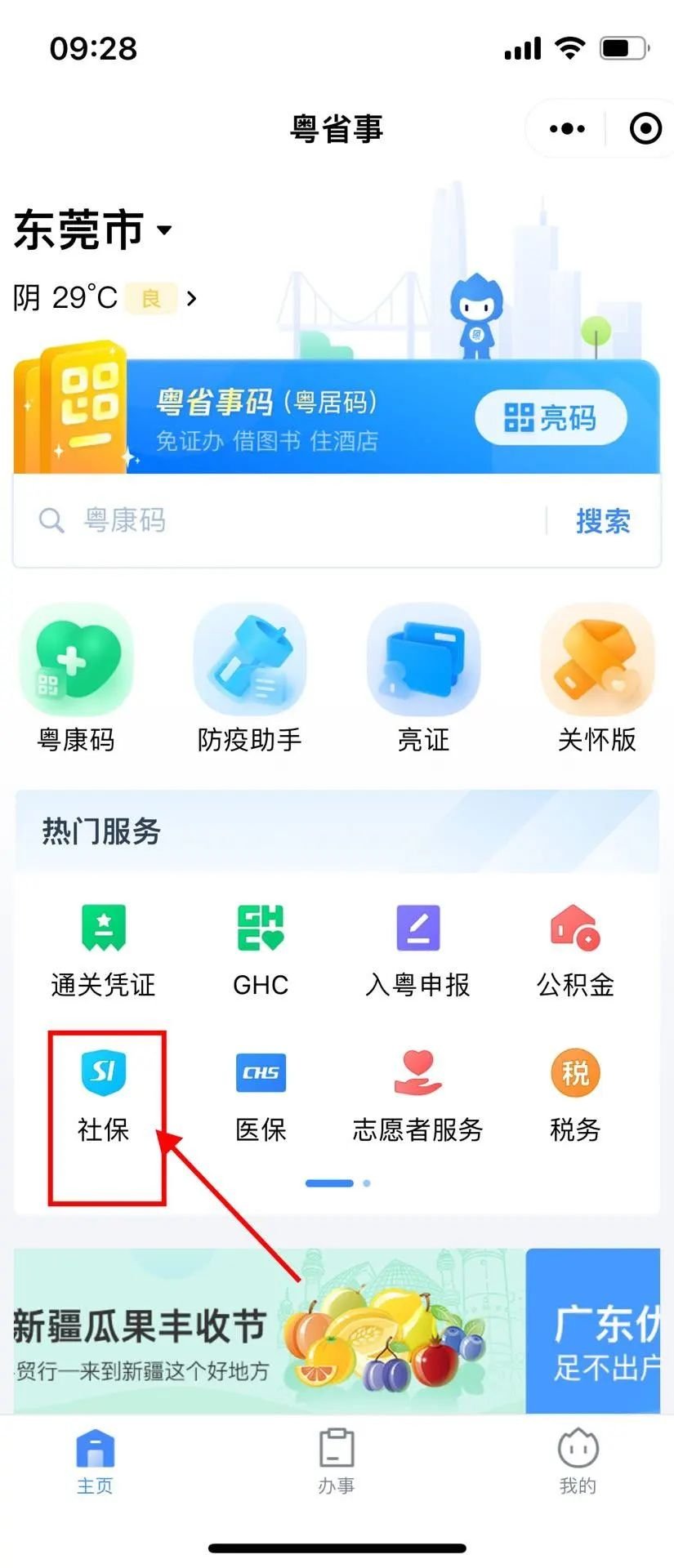The image size is (674, 1568).
Task: Open 防疫助手
Action: coord(250,679)
